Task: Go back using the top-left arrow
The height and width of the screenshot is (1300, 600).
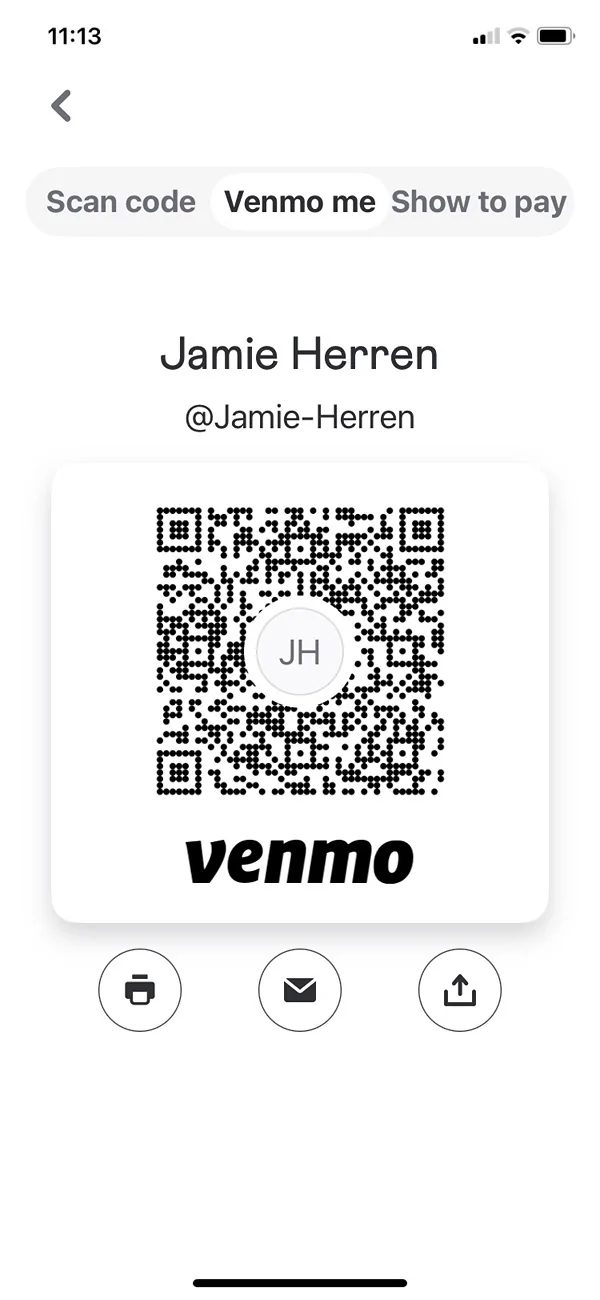Action: pyautogui.click(x=62, y=105)
